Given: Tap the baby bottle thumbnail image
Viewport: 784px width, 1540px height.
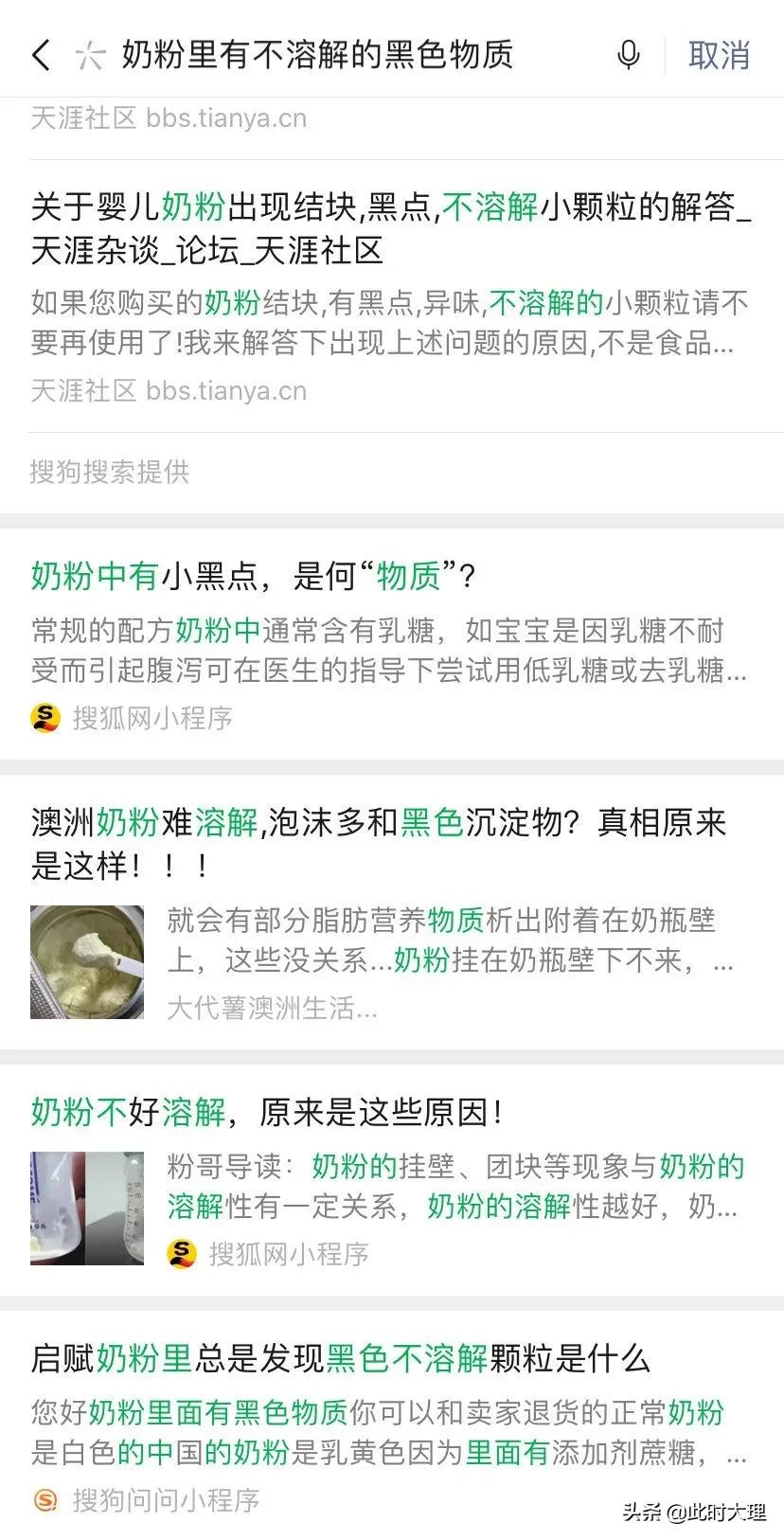Looking at the screenshot, I should click(x=86, y=1207).
